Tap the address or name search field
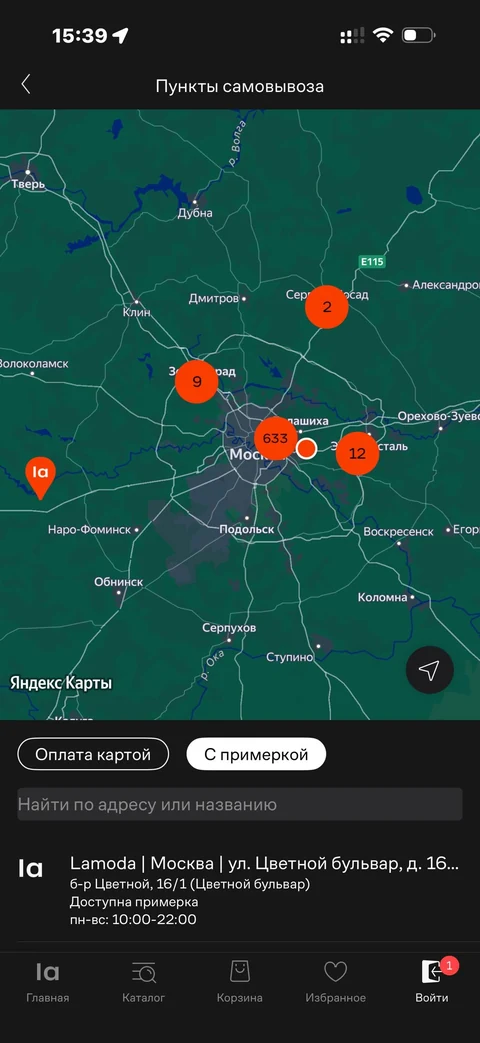This screenshot has width=480, height=1043. point(240,804)
